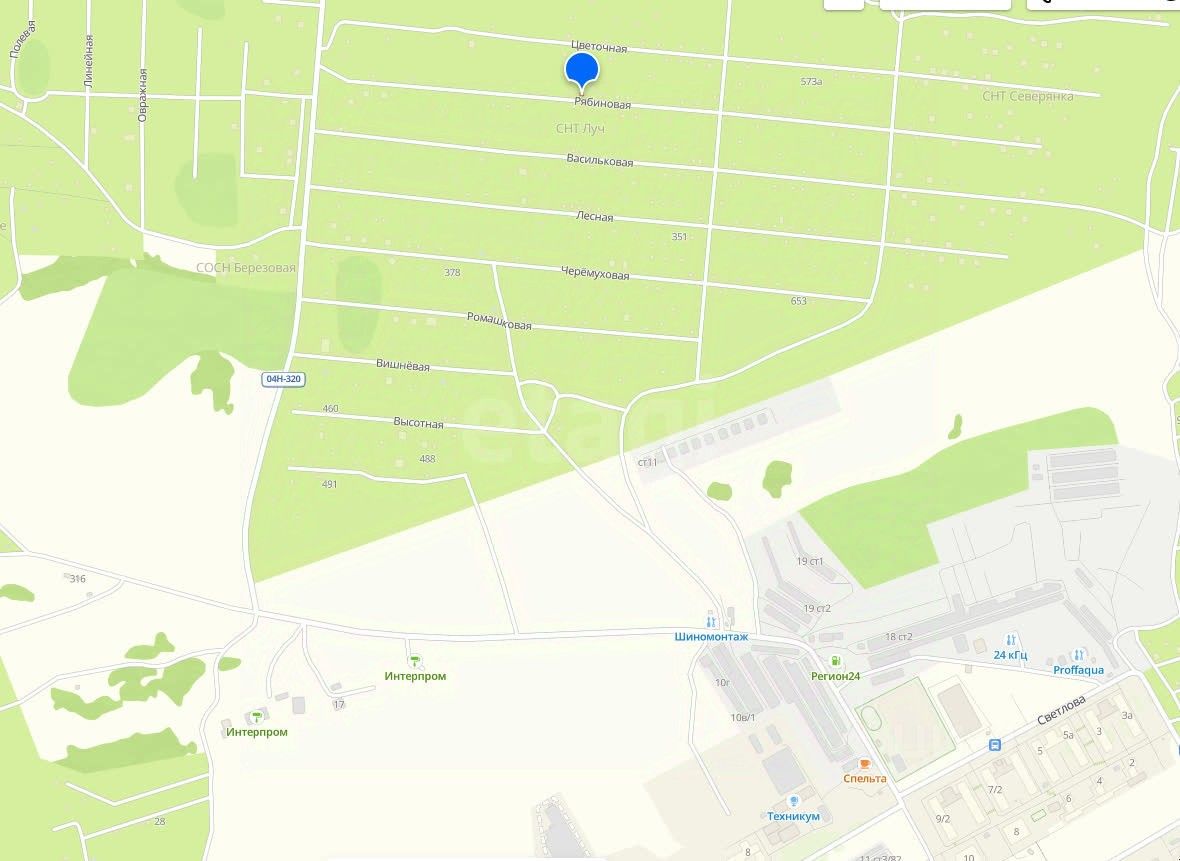The image size is (1180, 861).
Task: Open the 24 кГц place marker
Action: (x=1011, y=640)
